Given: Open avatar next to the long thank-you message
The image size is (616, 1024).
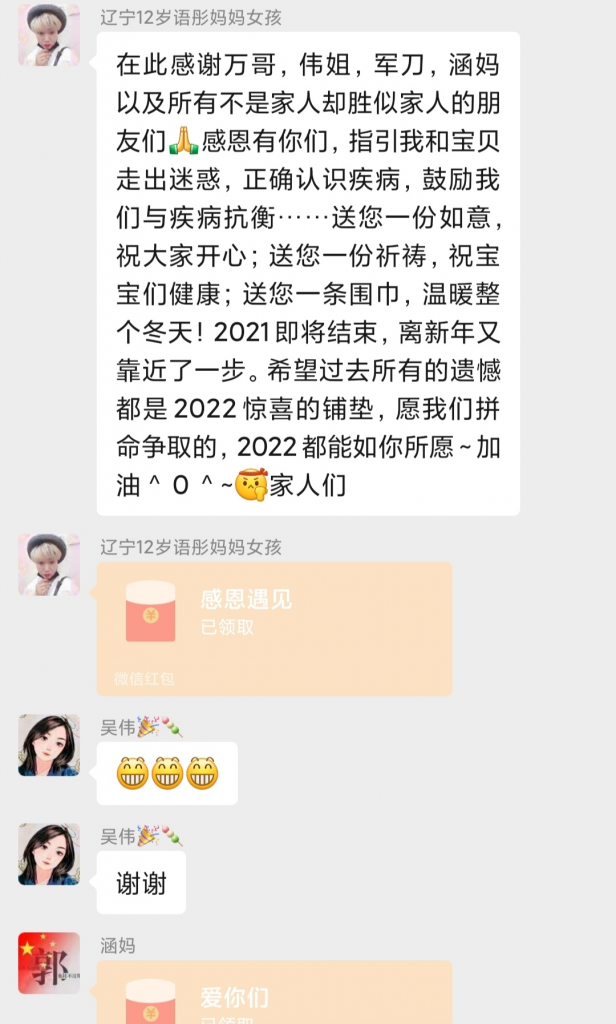Looking at the screenshot, I should 49,35.
